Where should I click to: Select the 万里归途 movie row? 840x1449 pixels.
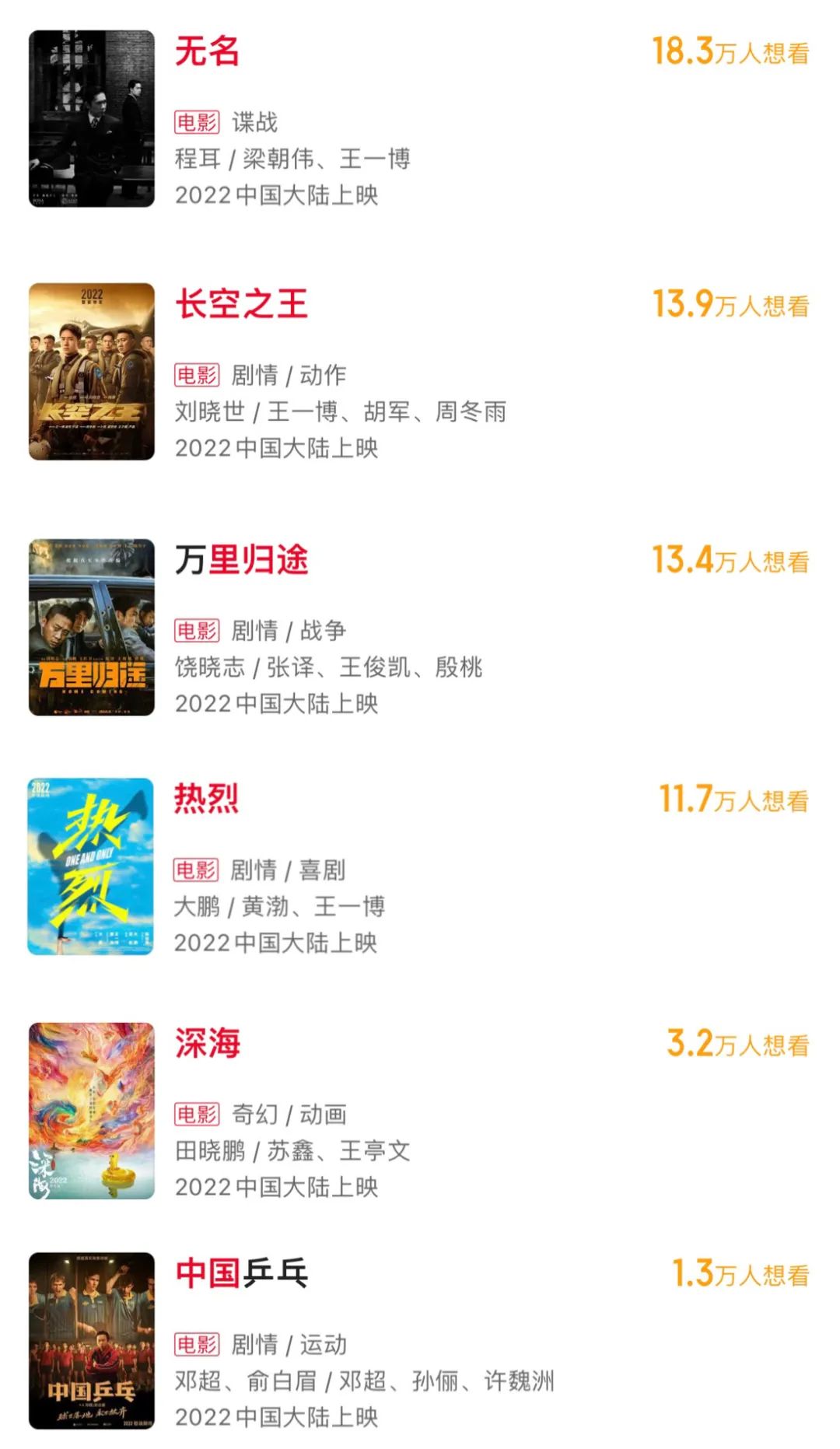241,560
